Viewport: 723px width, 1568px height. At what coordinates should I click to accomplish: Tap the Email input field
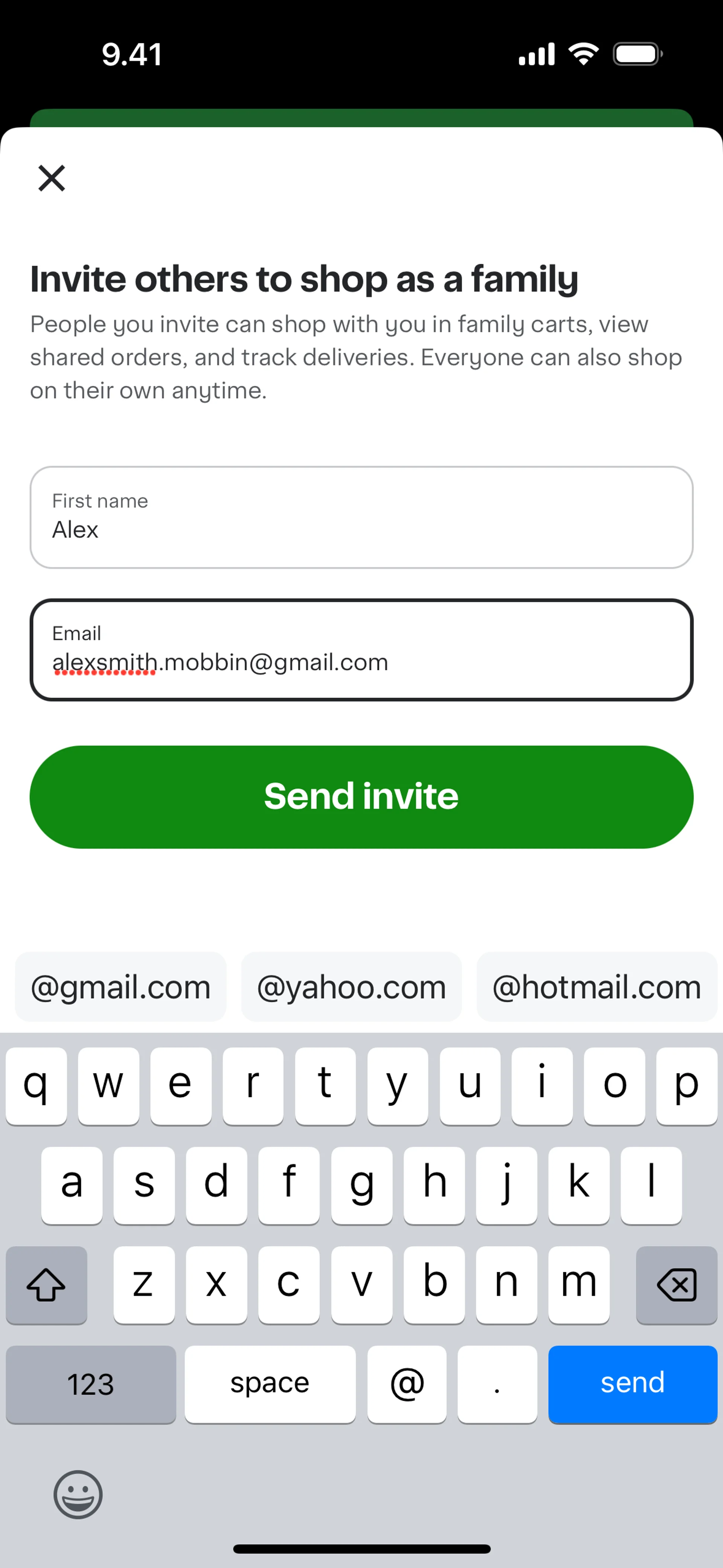click(x=361, y=650)
